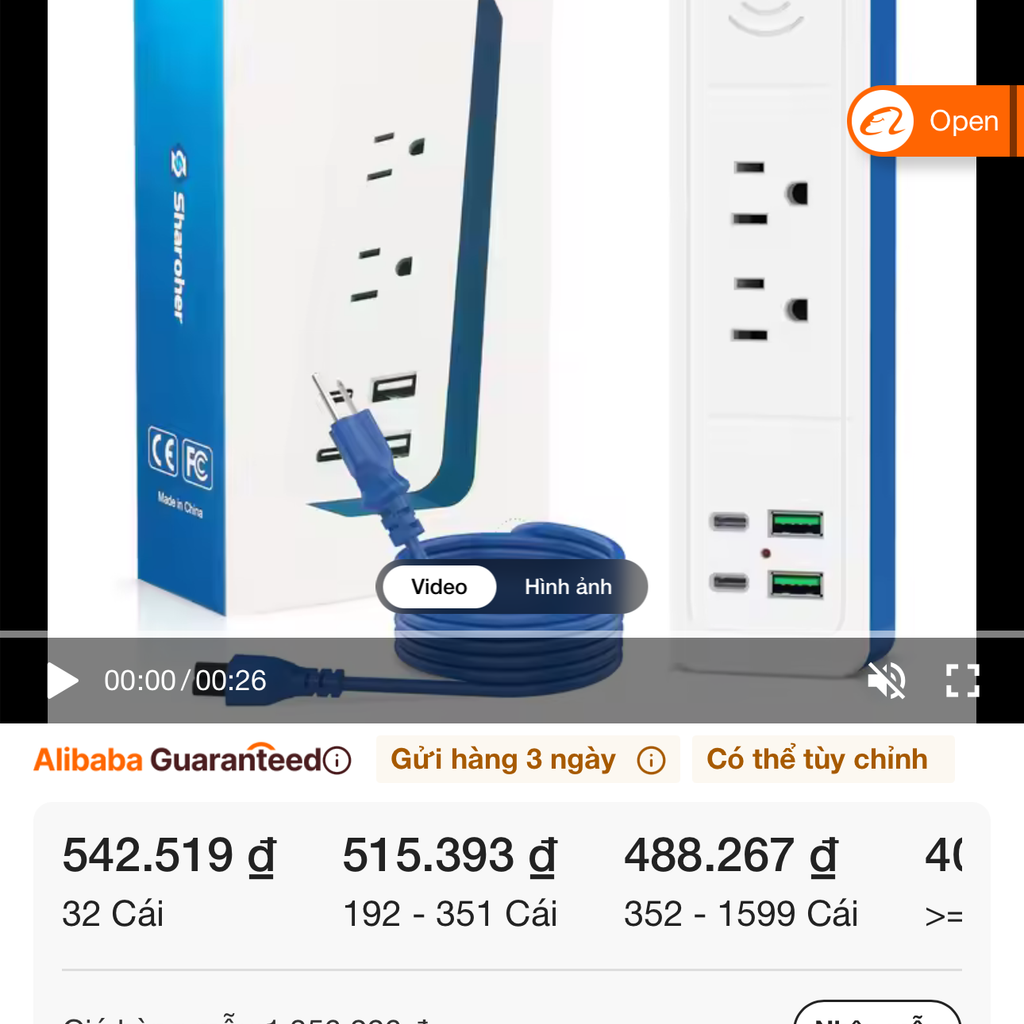Enter fullscreen video mode
Viewport: 1024px width, 1024px height.
point(962,681)
